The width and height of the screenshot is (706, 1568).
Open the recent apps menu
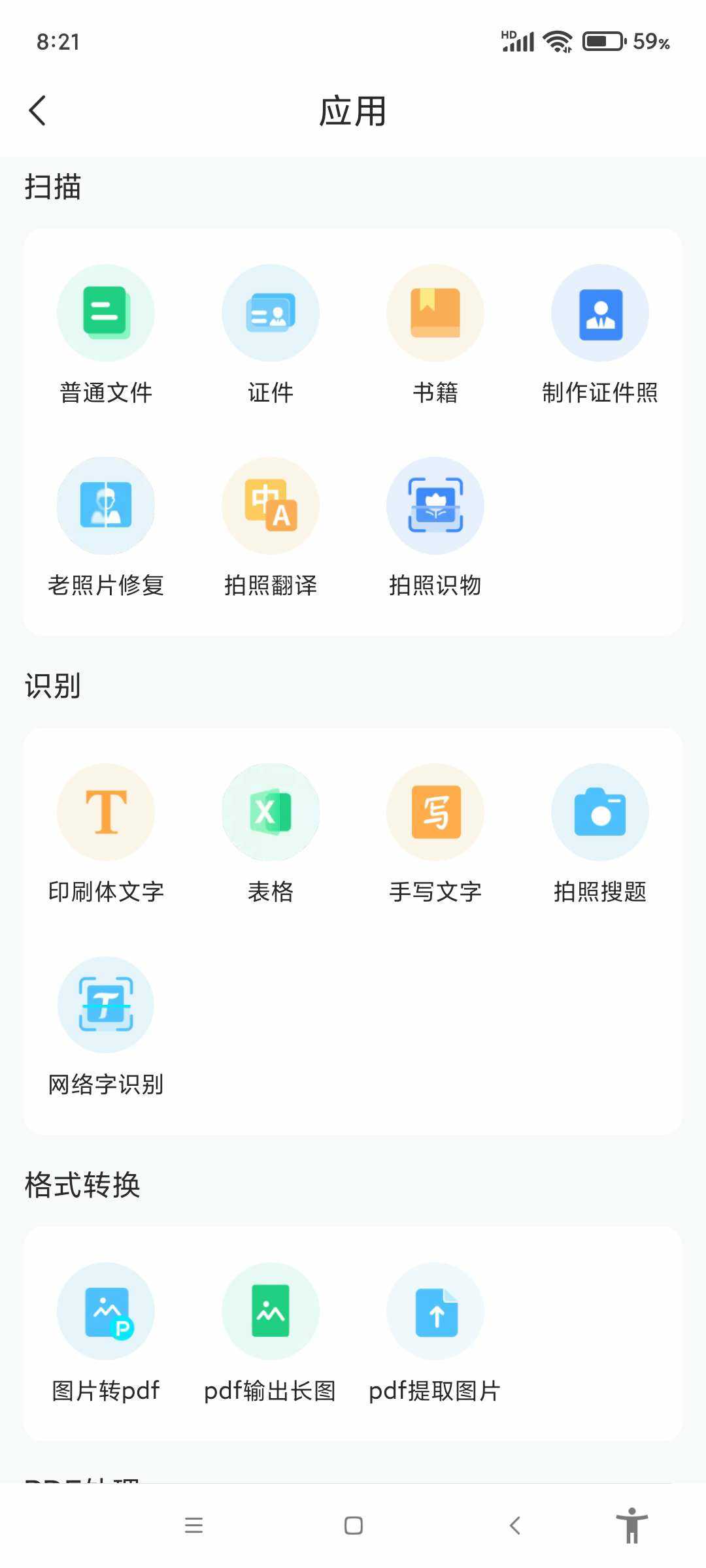pos(193,1526)
